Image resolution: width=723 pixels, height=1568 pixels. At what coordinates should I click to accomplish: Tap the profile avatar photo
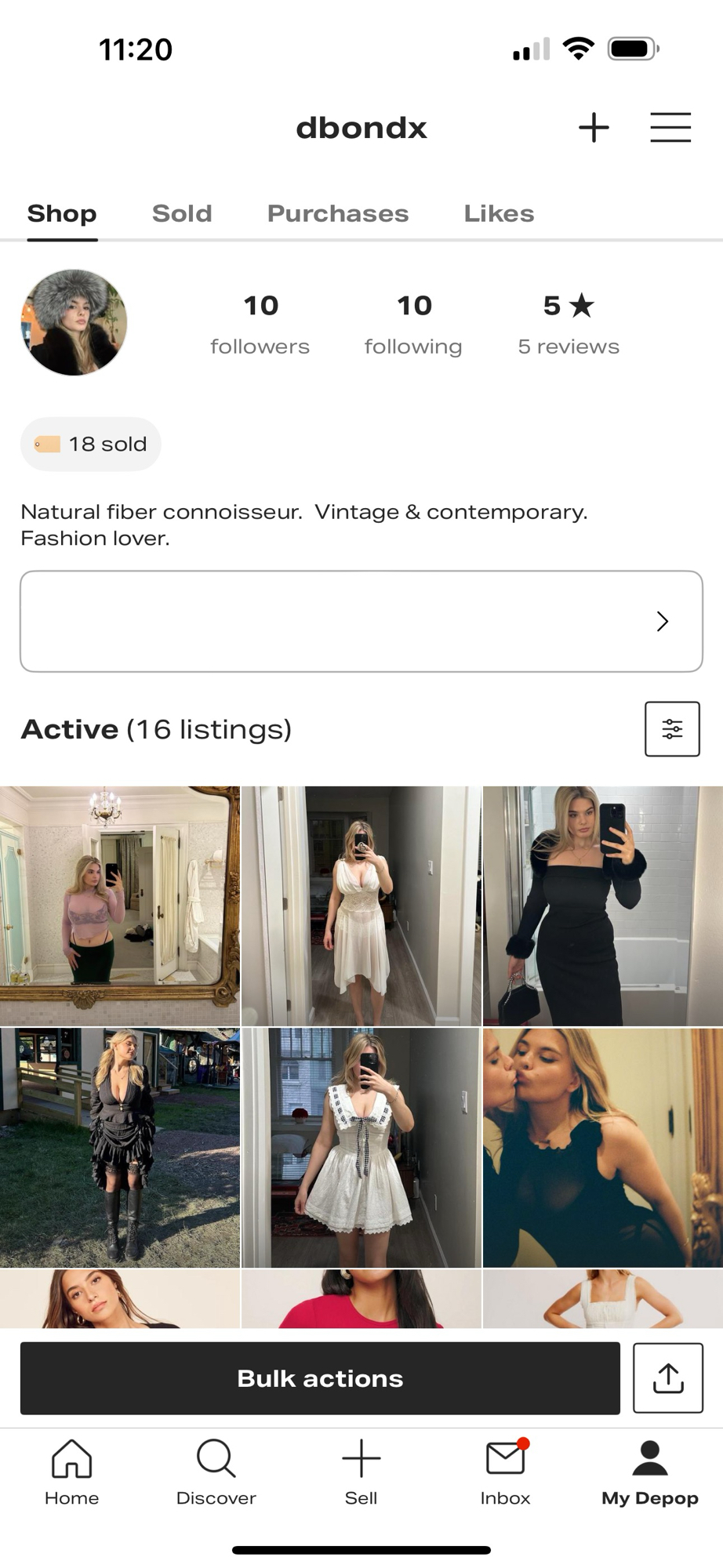(74, 322)
